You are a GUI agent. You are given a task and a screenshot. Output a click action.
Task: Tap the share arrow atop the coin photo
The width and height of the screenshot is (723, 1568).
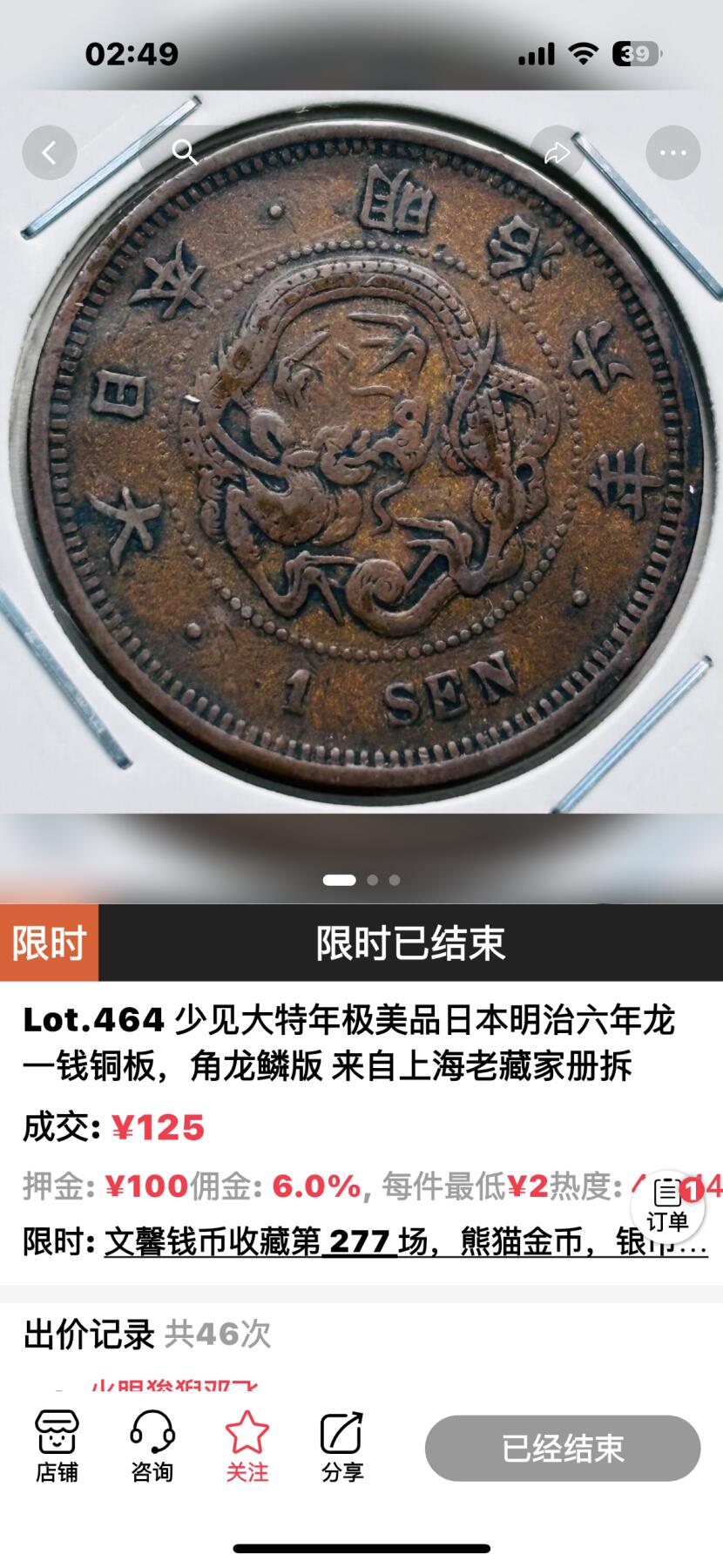click(555, 152)
